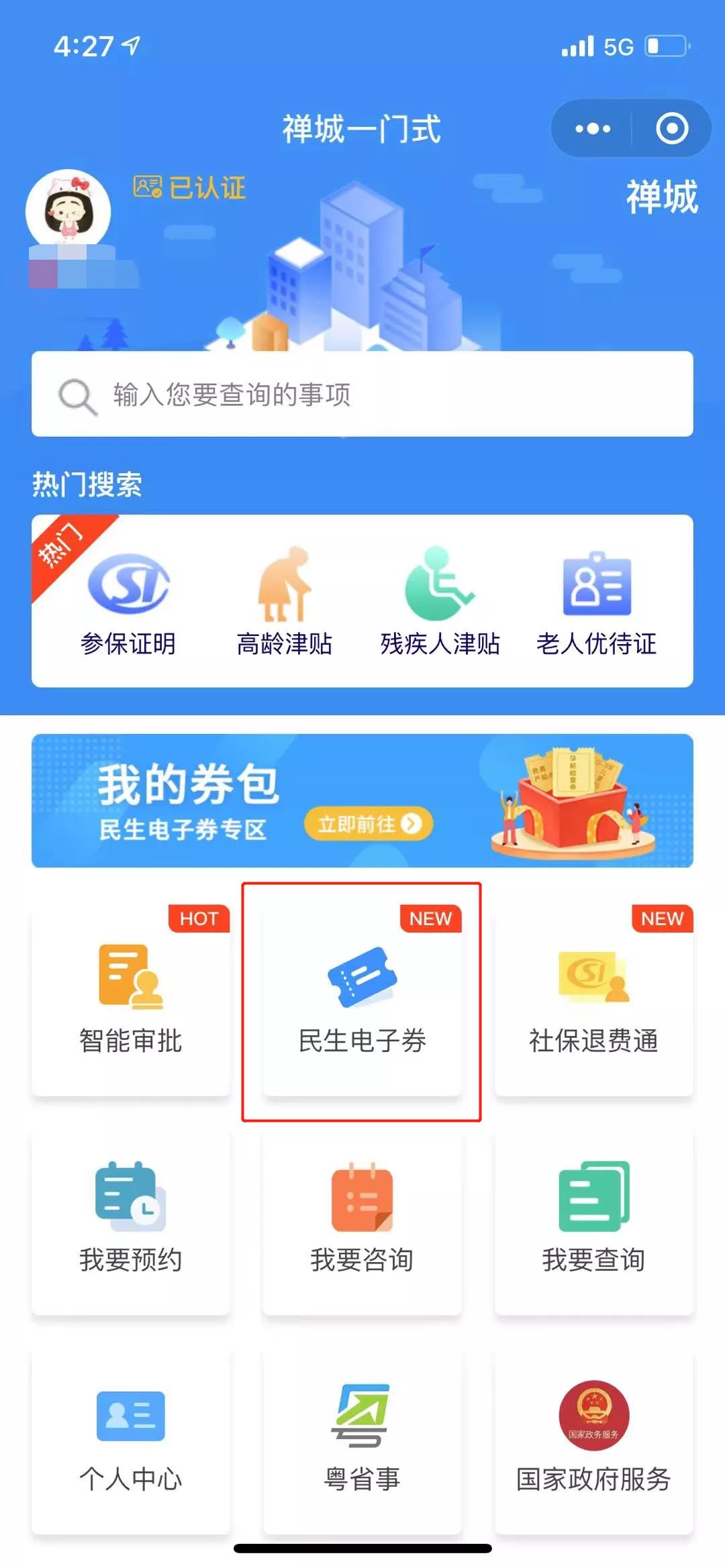
Task: Open 国家政府服务 tile
Action: (x=593, y=1439)
